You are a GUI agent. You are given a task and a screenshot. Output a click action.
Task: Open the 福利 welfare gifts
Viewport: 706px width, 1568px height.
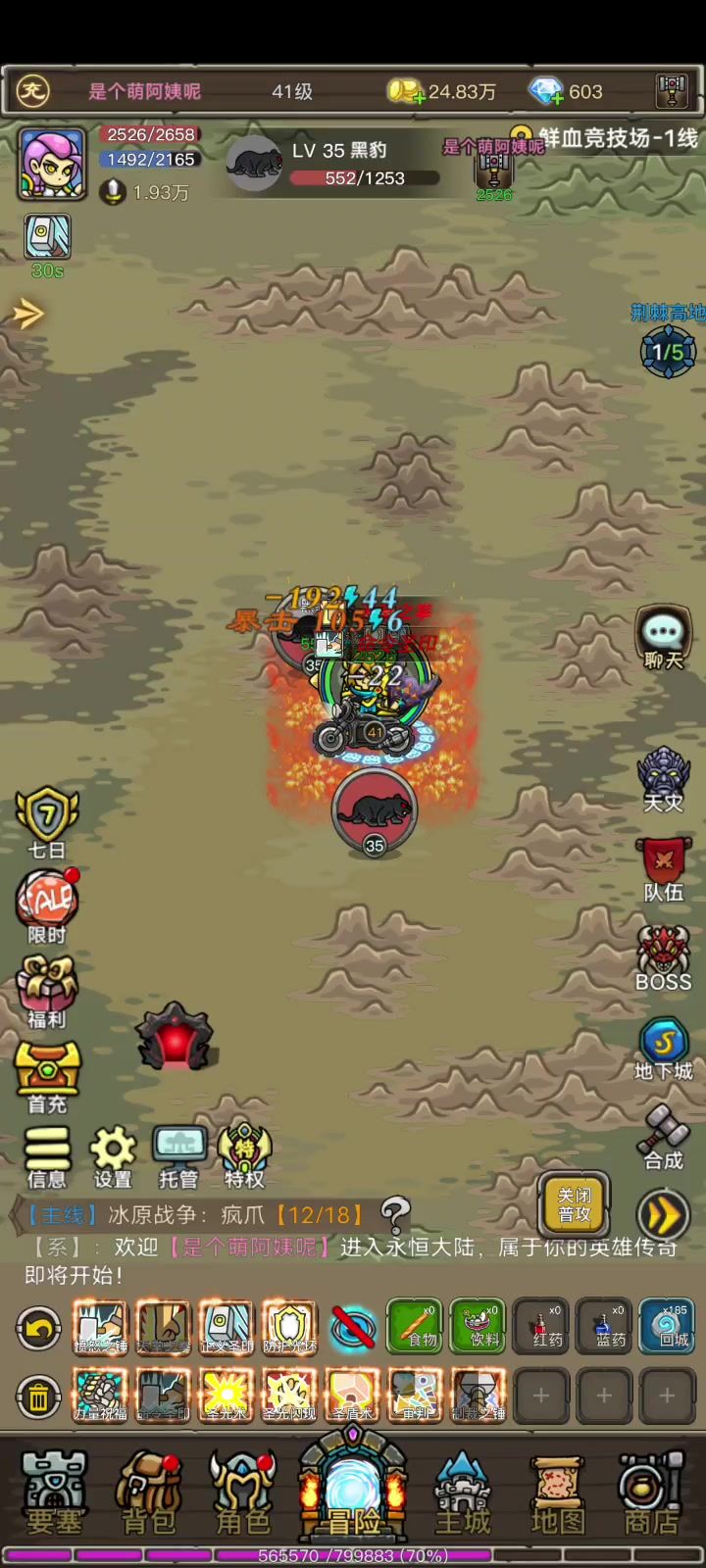(x=46, y=990)
